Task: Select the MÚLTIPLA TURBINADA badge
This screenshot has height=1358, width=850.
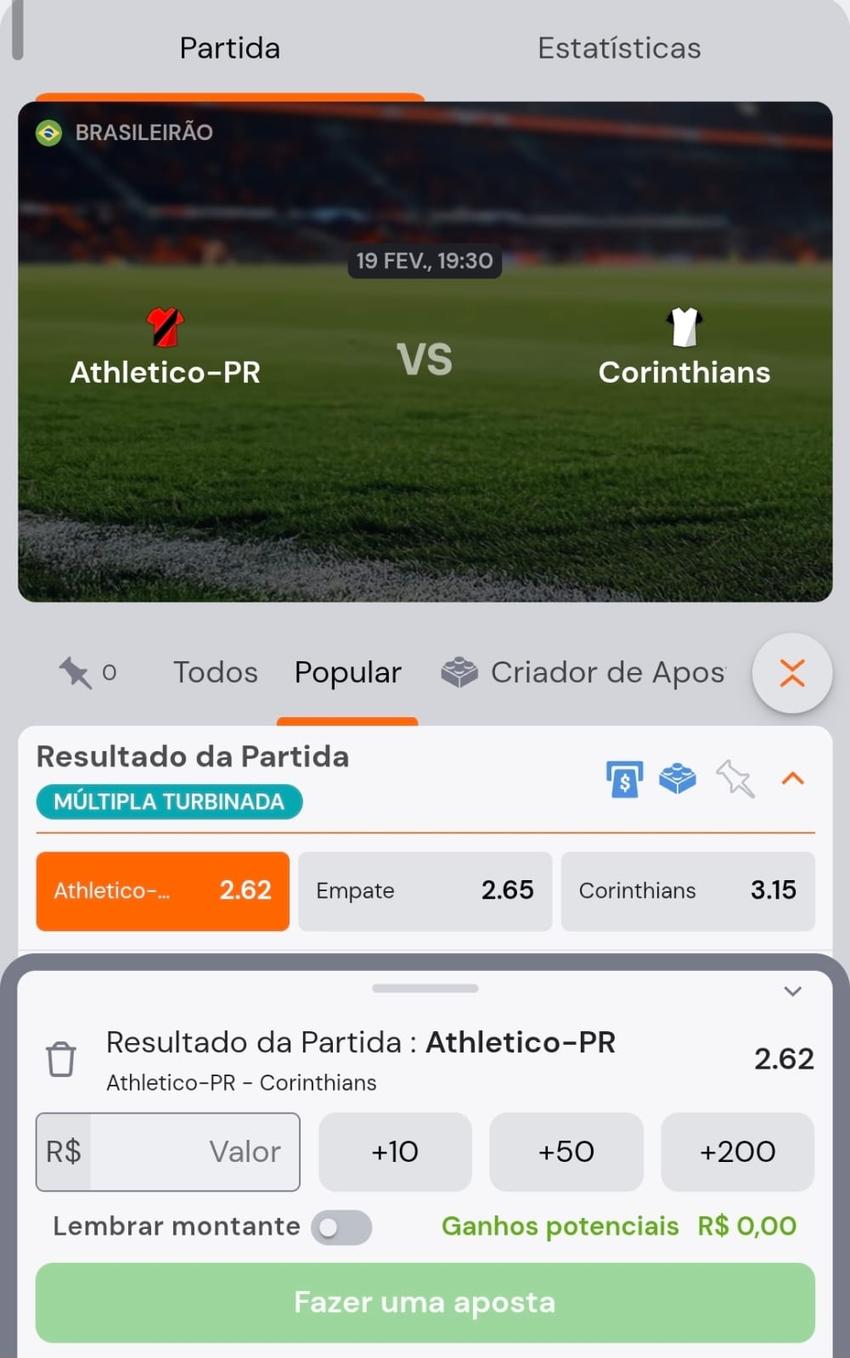Action: pyautogui.click(x=168, y=801)
